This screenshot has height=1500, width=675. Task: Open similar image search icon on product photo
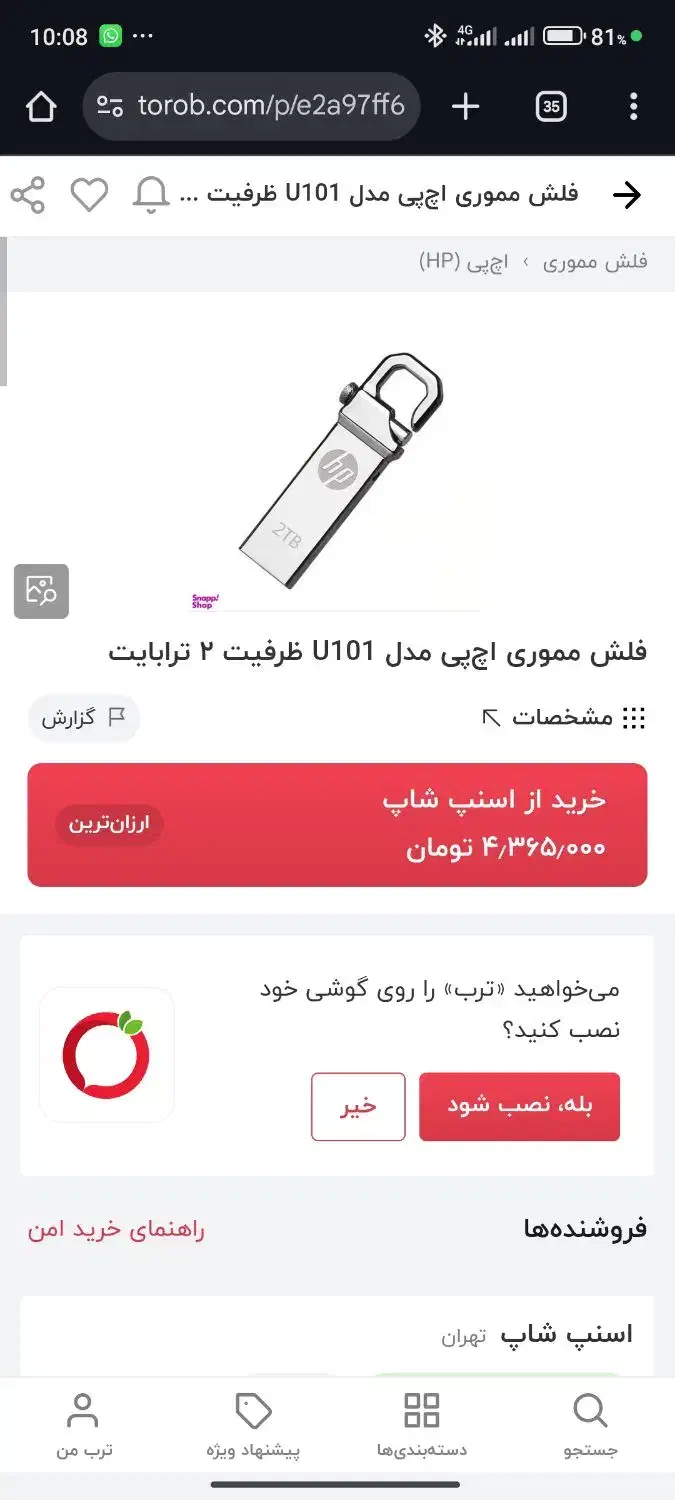point(41,591)
